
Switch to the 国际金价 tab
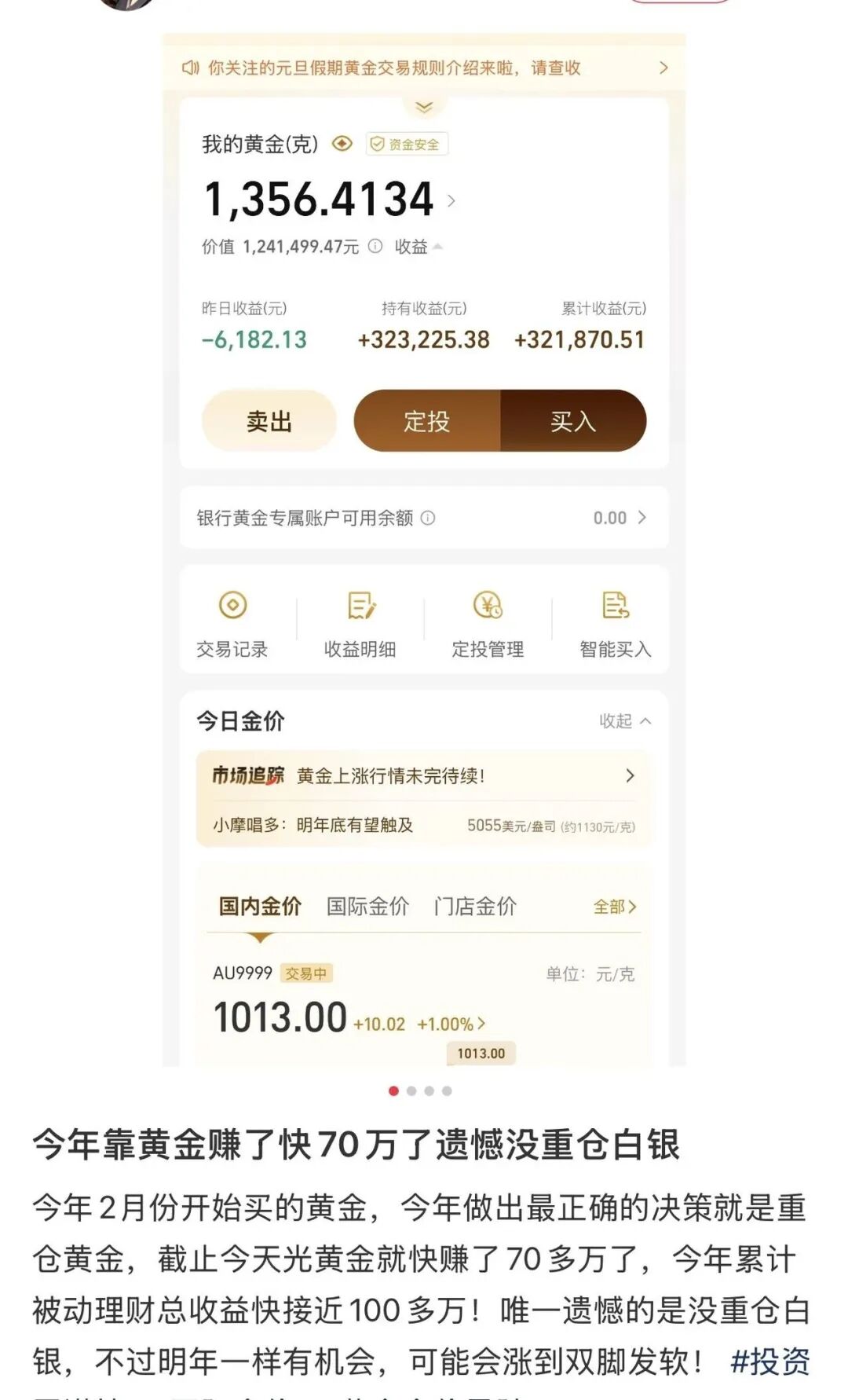click(366, 905)
